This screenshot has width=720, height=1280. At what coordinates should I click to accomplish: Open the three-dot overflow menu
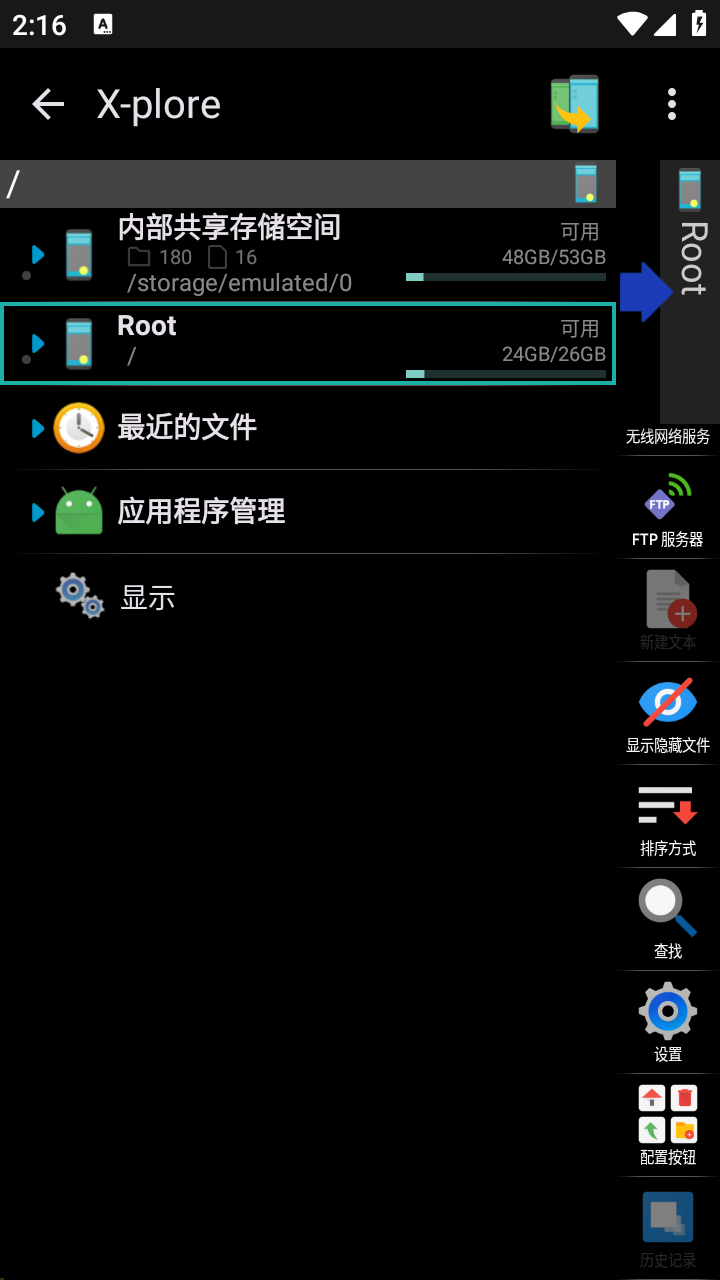click(x=672, y=103)
